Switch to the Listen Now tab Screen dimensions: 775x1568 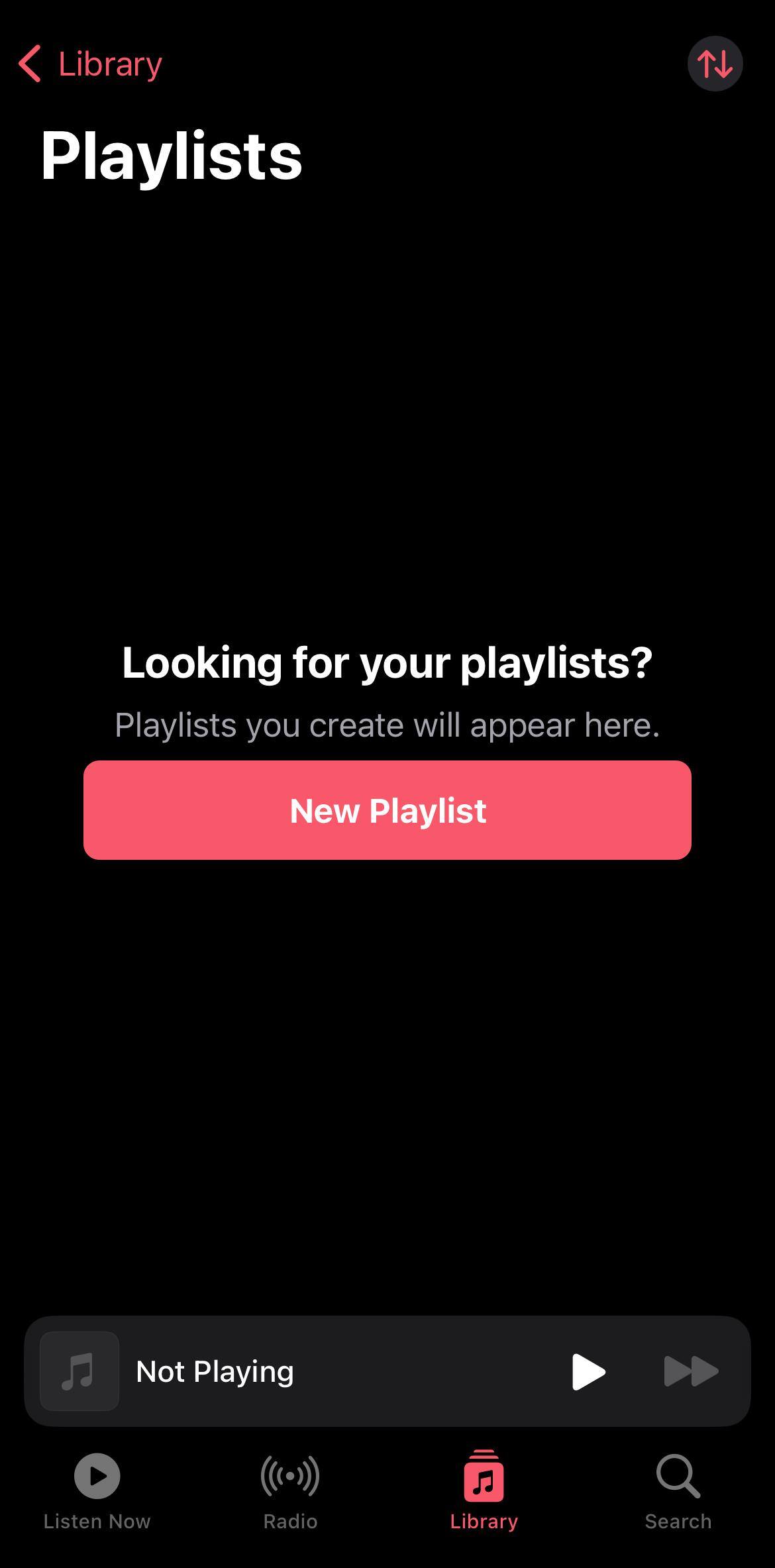(97, 1490)
